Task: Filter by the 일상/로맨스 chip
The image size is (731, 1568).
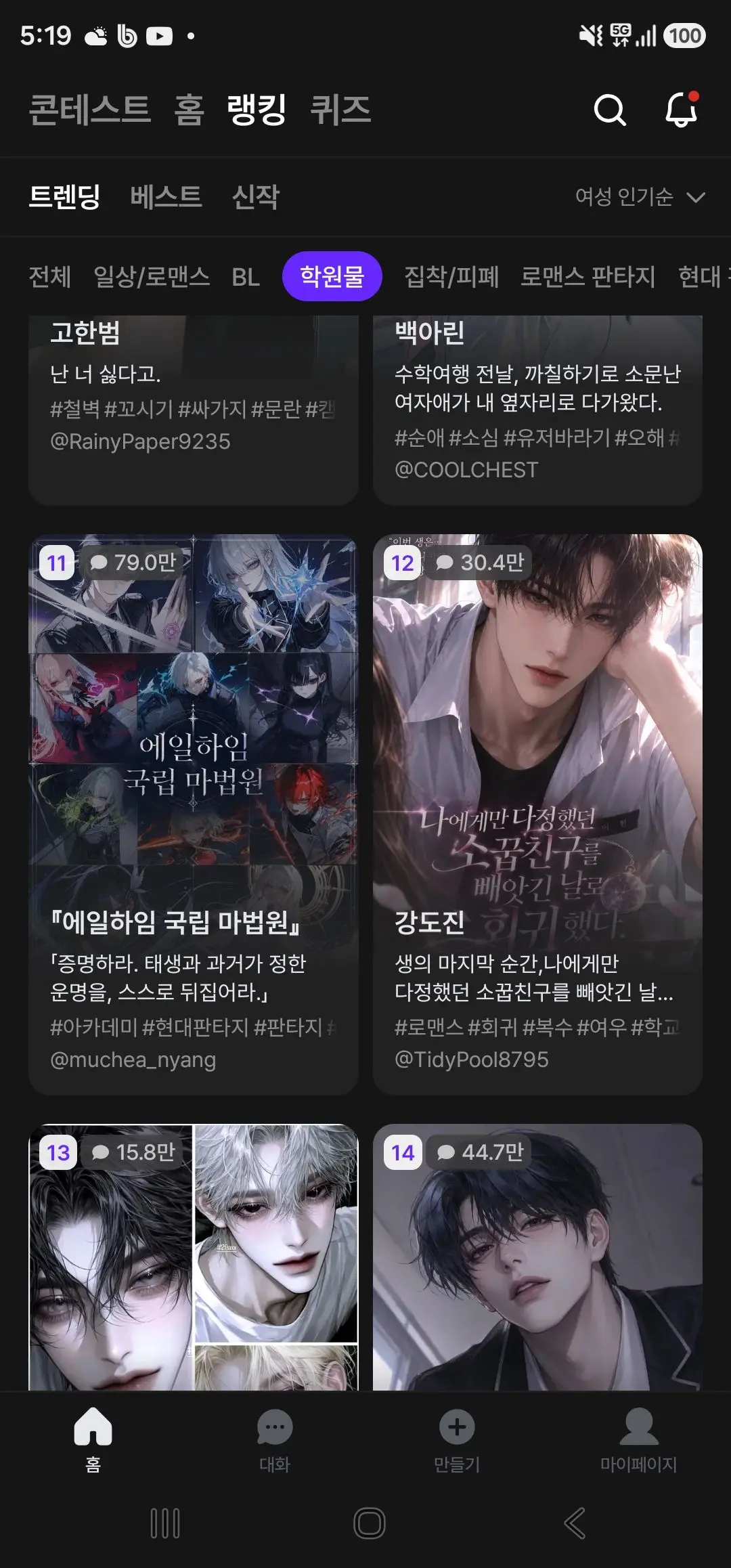Action: coord(152,276)
